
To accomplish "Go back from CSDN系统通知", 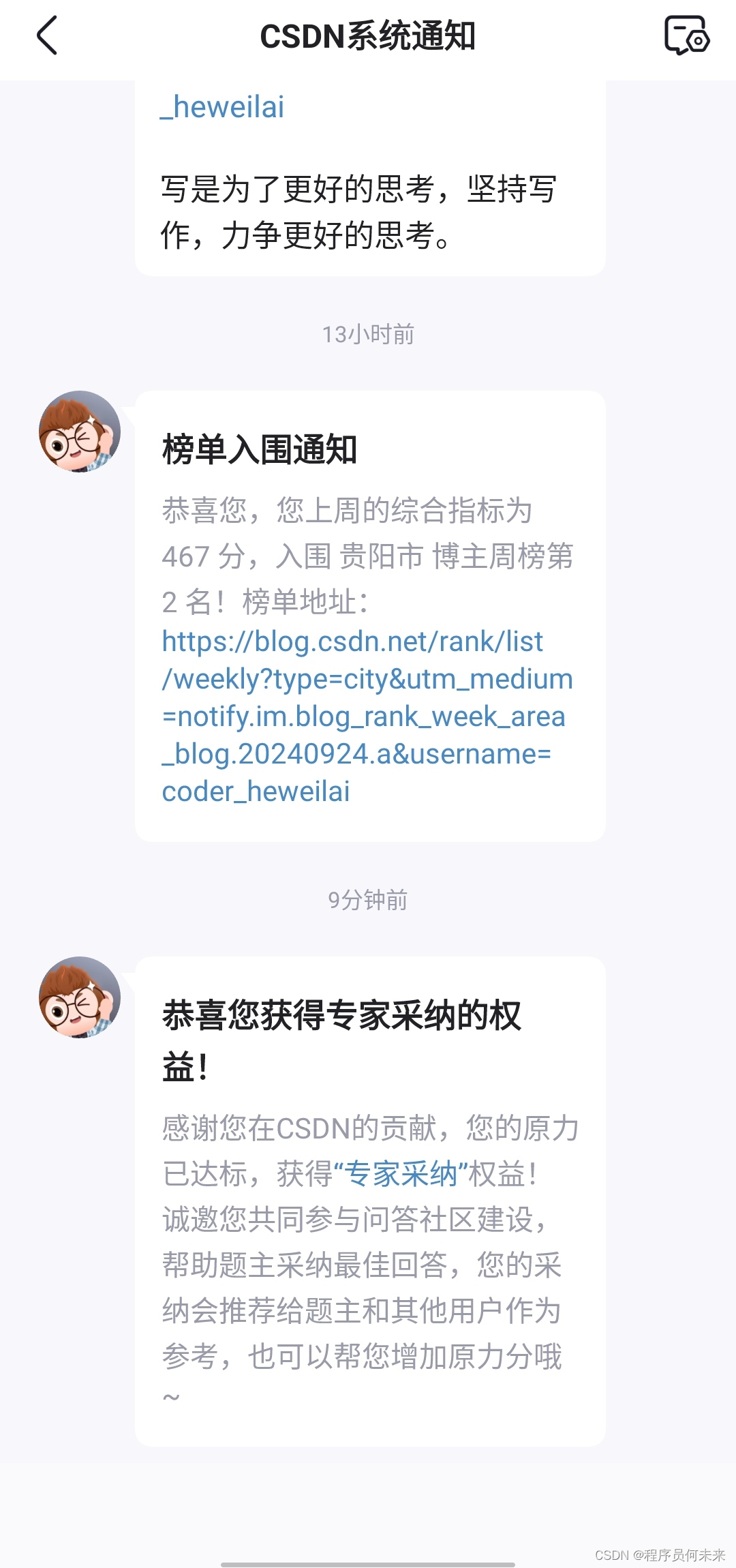I will [x=46, y=35].
